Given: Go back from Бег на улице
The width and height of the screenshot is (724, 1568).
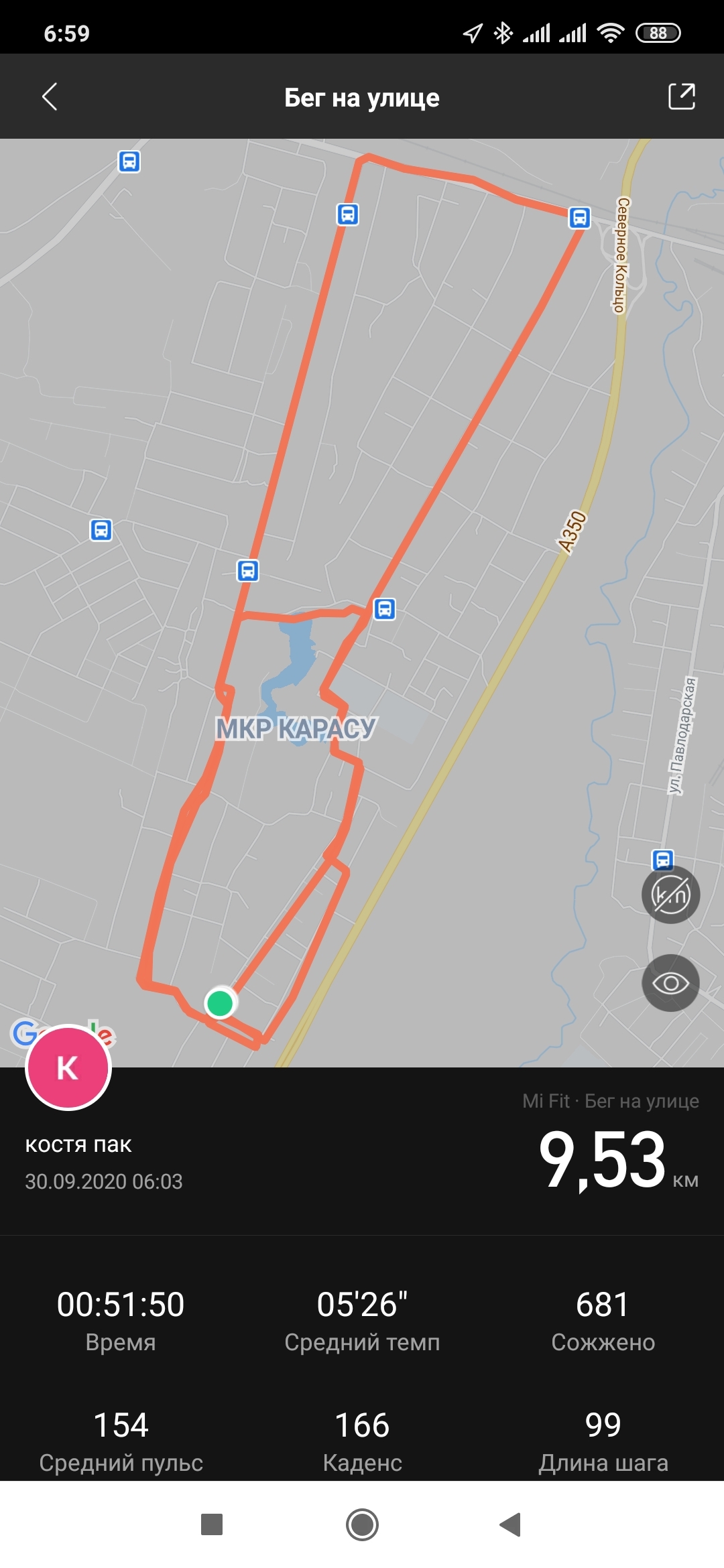Looking at the screenshot, I should (50, 97).
